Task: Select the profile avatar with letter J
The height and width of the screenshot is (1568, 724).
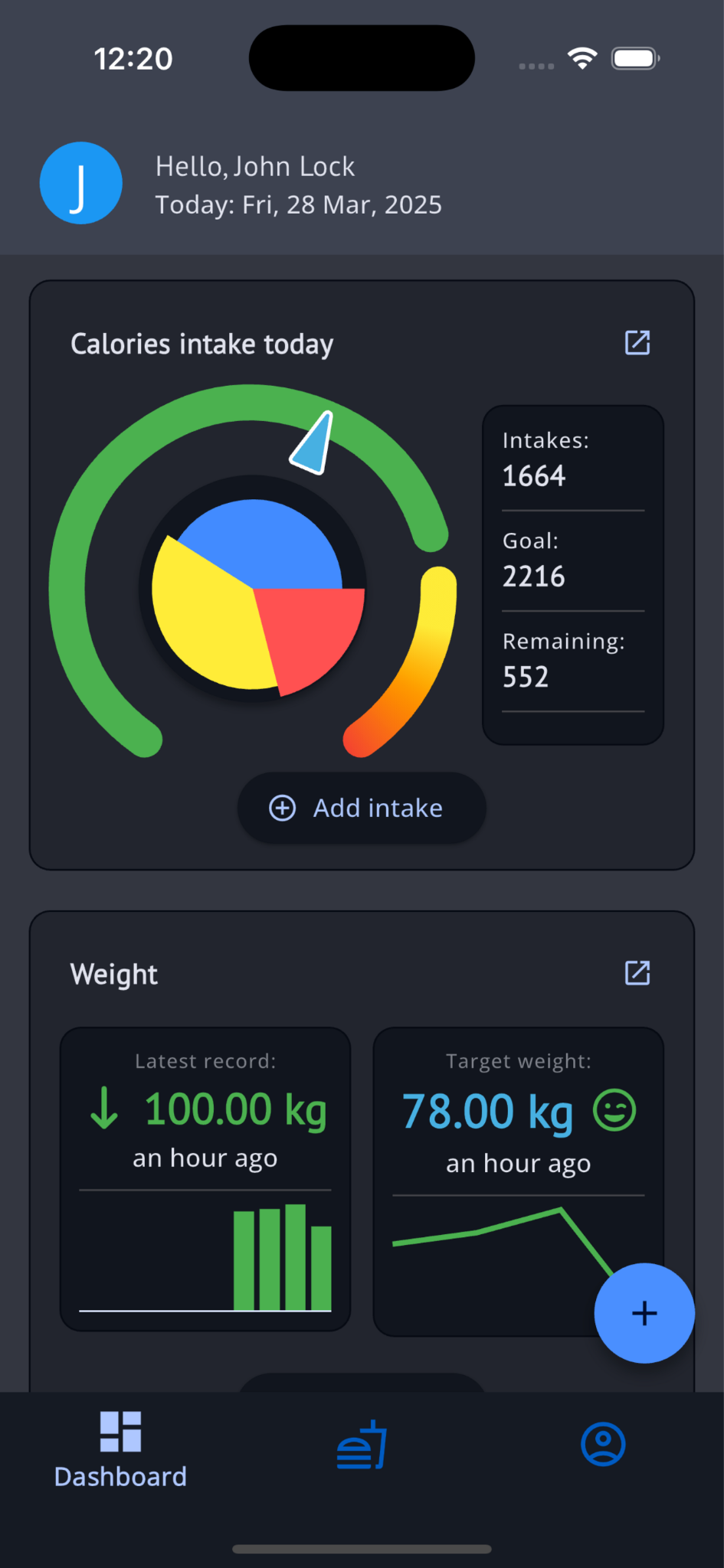Action: 80,183
